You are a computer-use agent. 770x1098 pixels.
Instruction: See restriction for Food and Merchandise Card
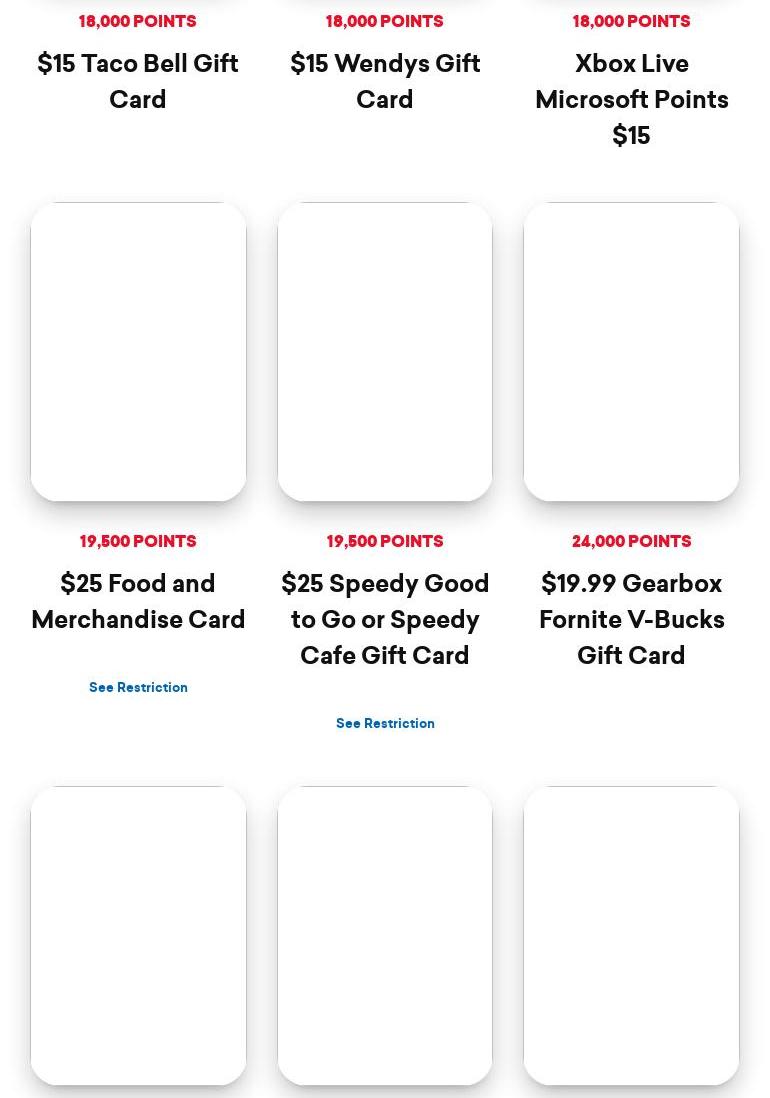(x=138, y=687)
